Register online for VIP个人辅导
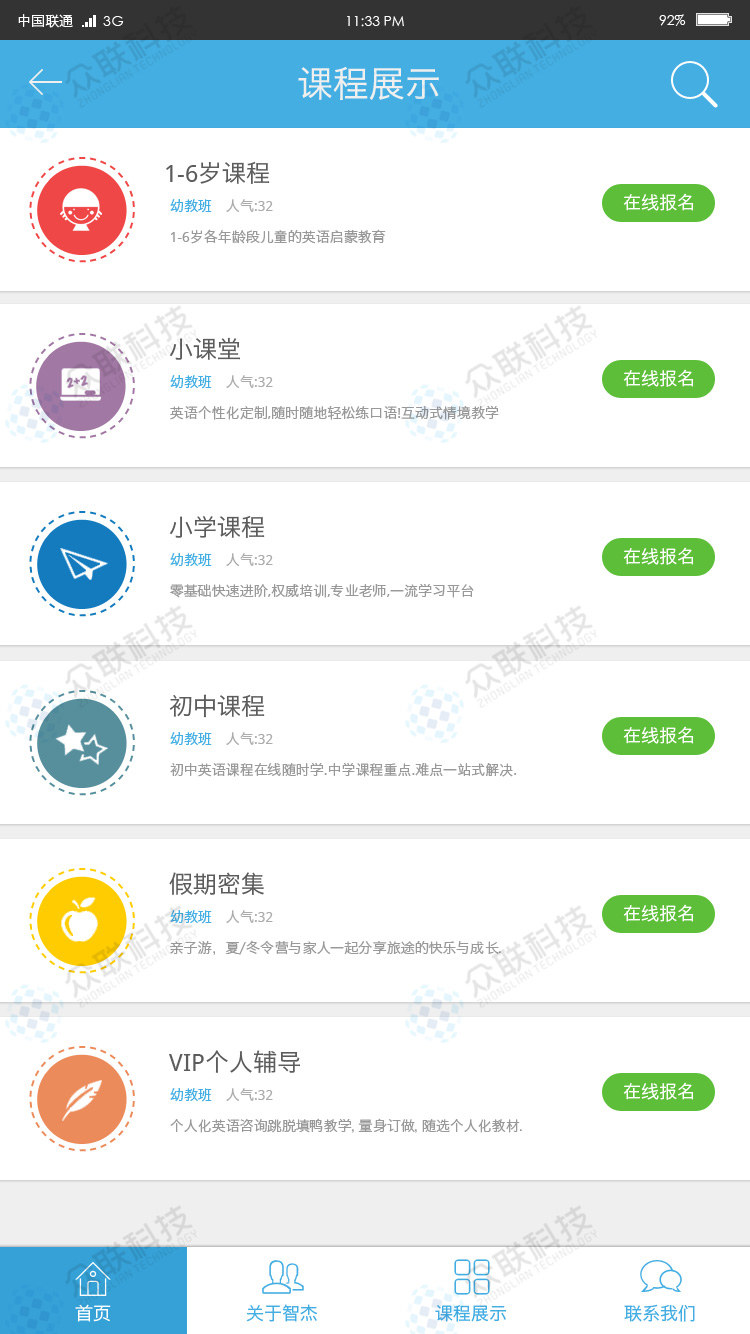Screen dimensions: 750x1334 658,1092
